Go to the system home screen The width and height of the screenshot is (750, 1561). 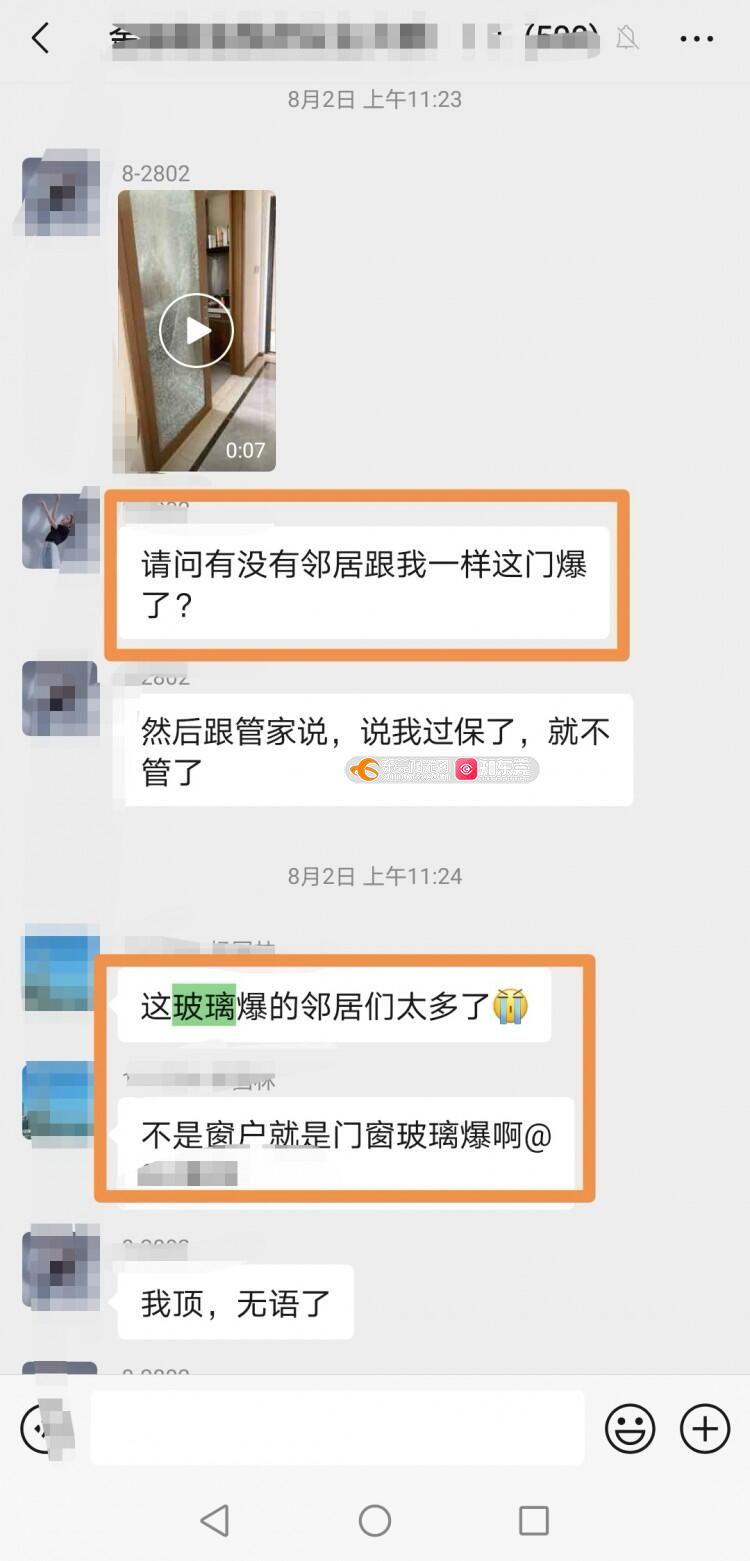(x=375, y=1521)
